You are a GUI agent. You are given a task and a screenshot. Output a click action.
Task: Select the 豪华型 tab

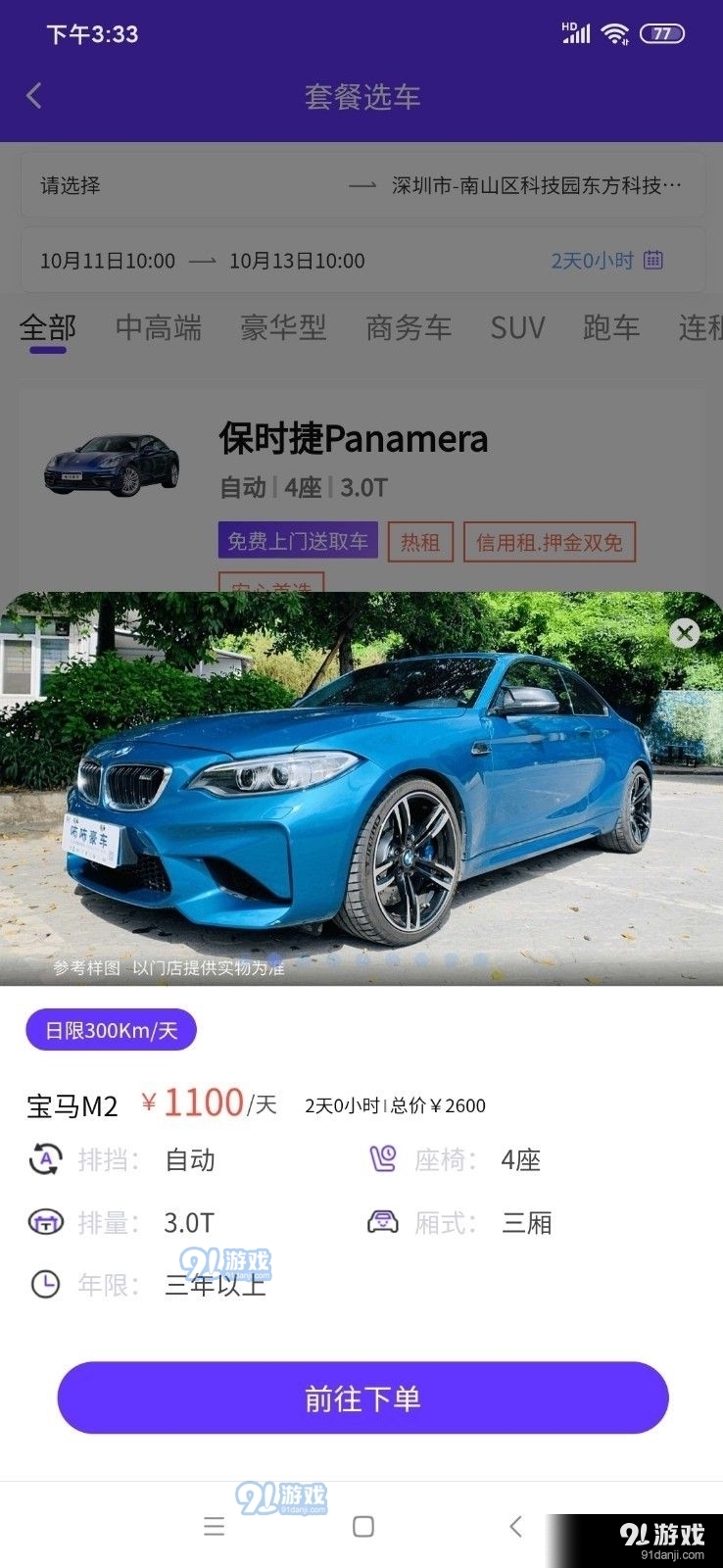(x=284, y=327)
